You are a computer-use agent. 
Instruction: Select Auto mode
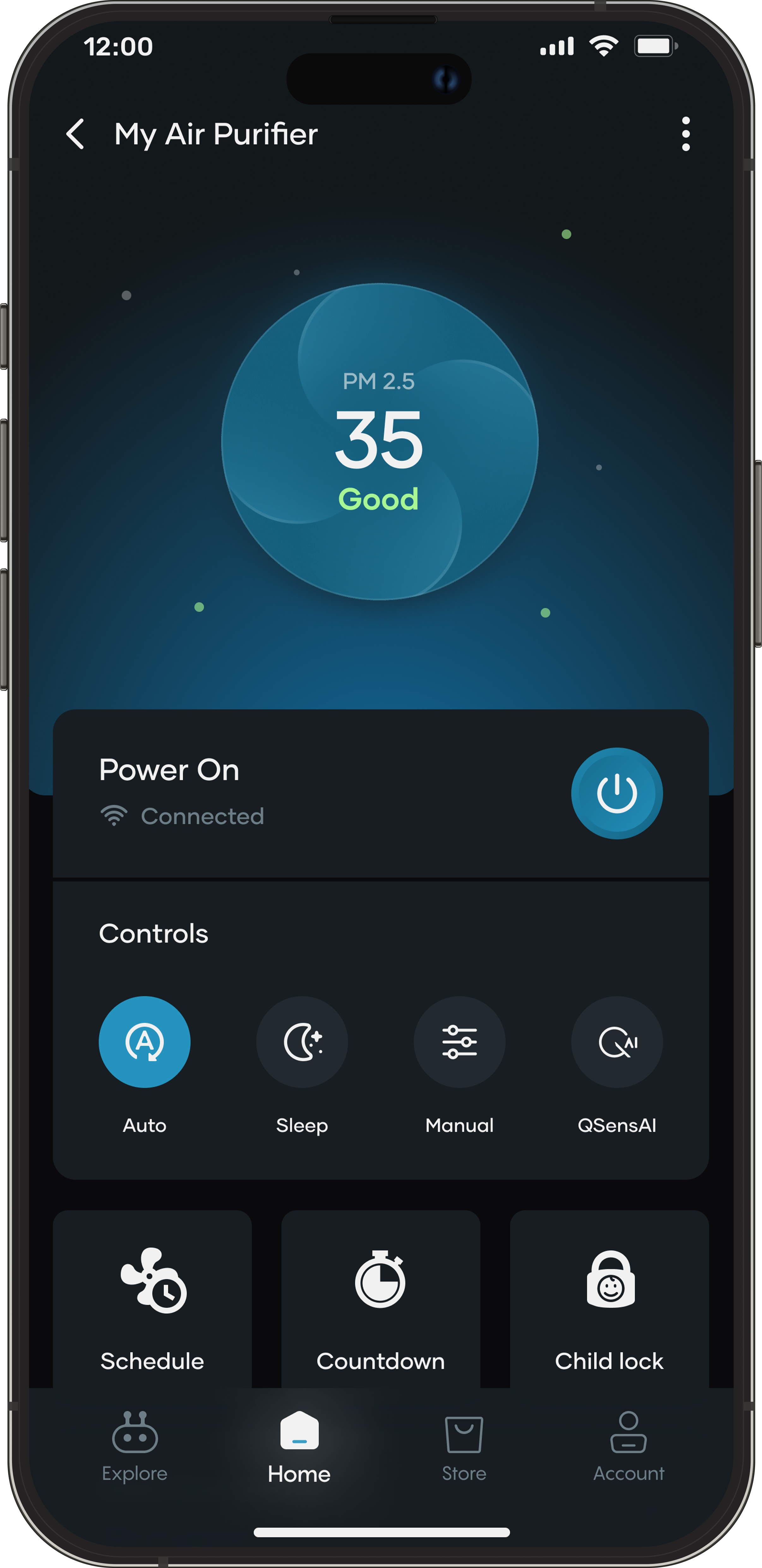point(144,1042)
